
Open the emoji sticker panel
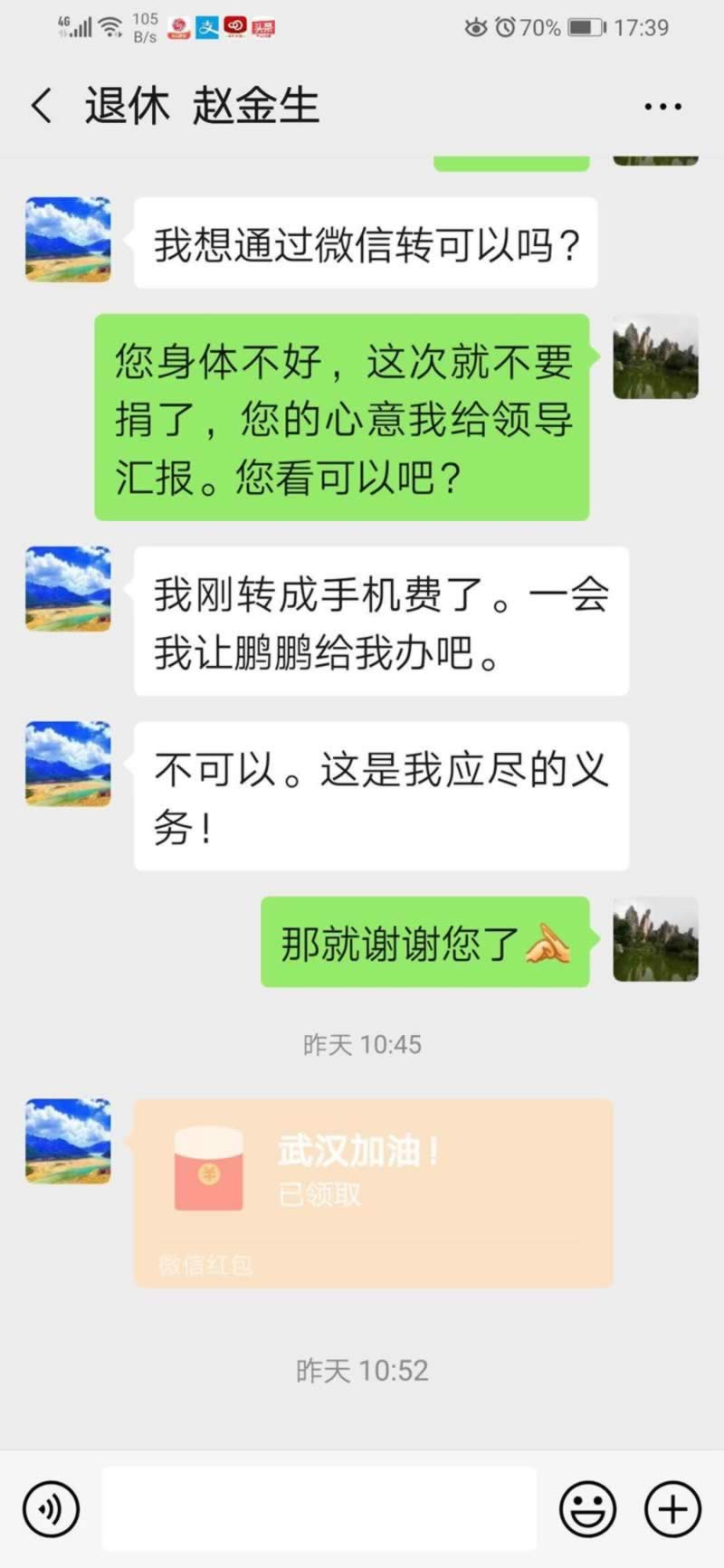pyautogui.click(x=587, y=1508)
